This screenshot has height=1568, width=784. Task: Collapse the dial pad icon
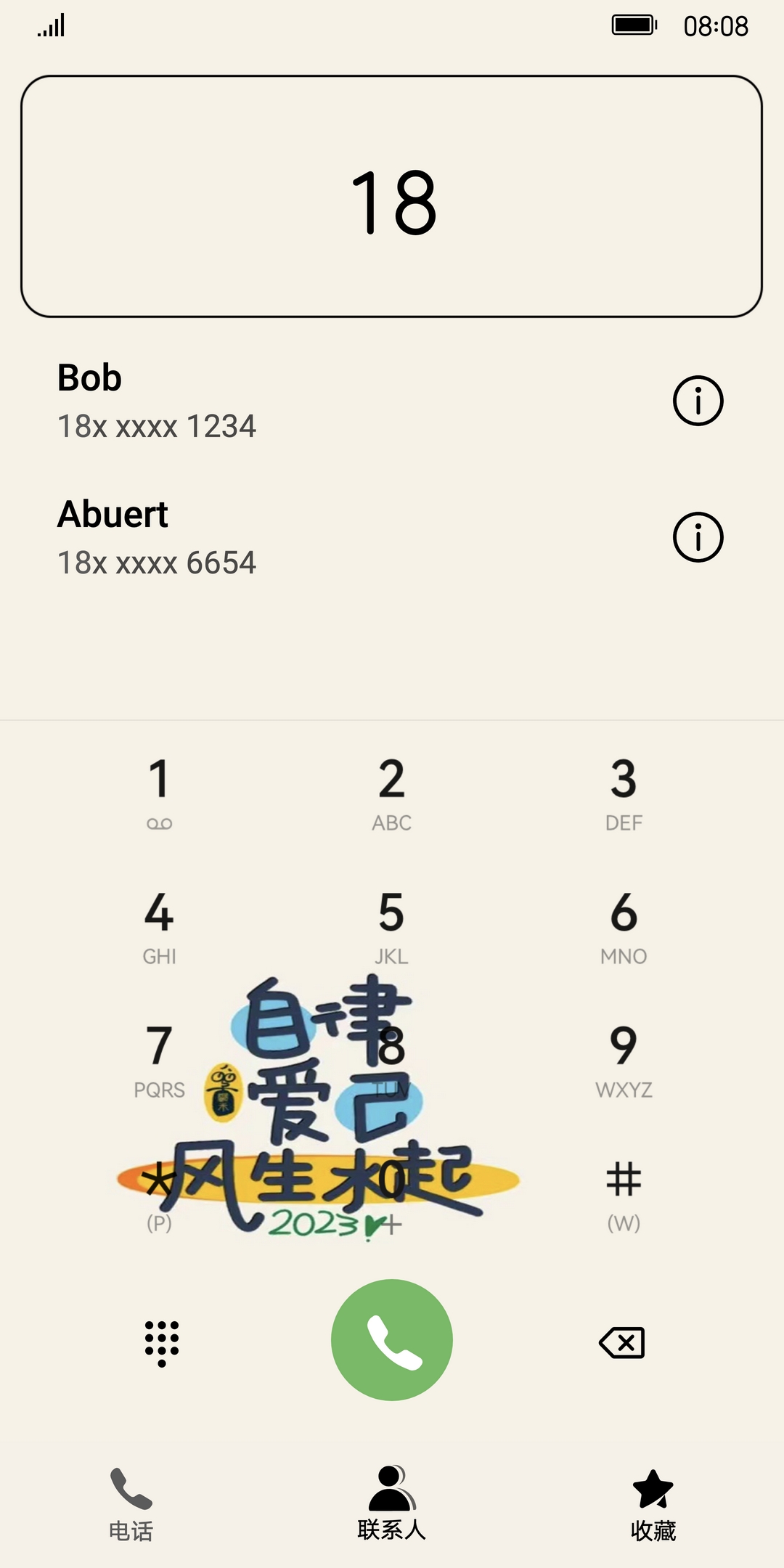point(161,1343)
